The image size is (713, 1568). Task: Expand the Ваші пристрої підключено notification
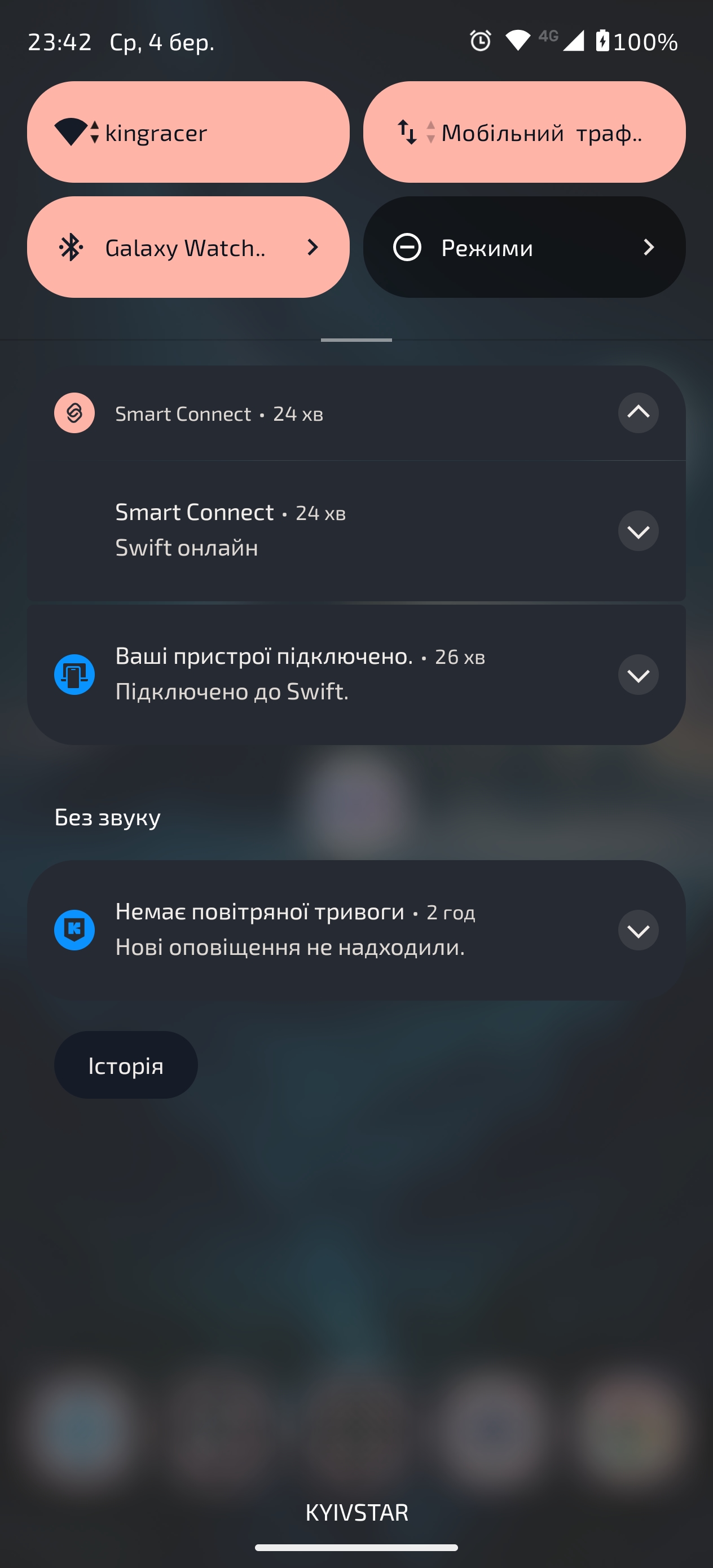(637, 675)
